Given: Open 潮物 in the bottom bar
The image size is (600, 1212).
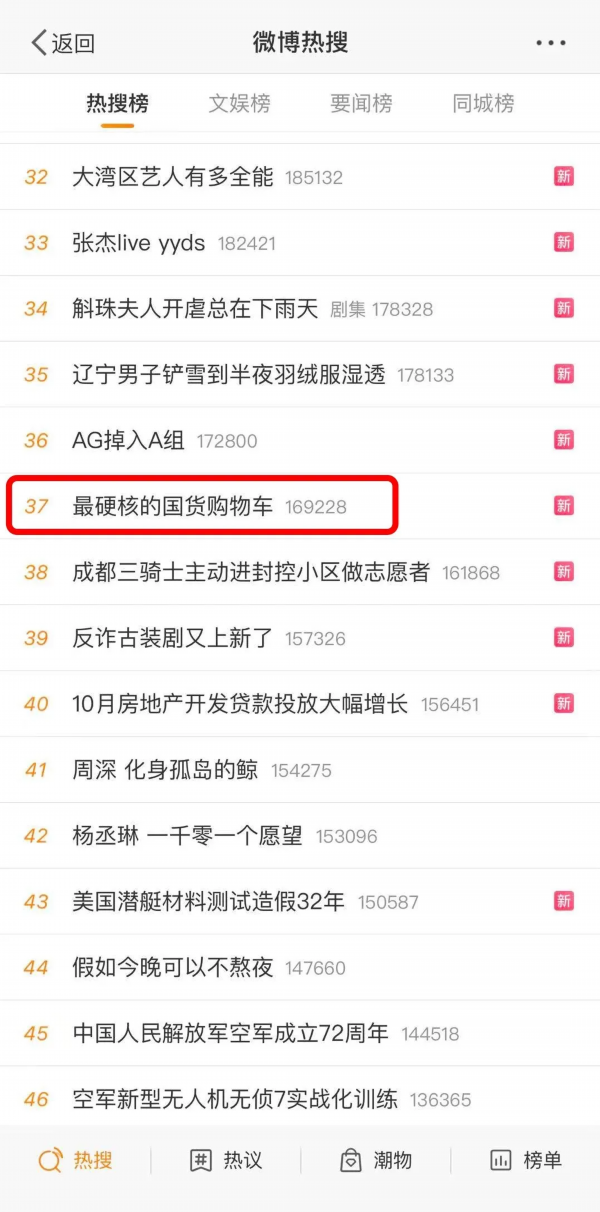Looking at the screenshot, I should click(x=376, y=1160).
